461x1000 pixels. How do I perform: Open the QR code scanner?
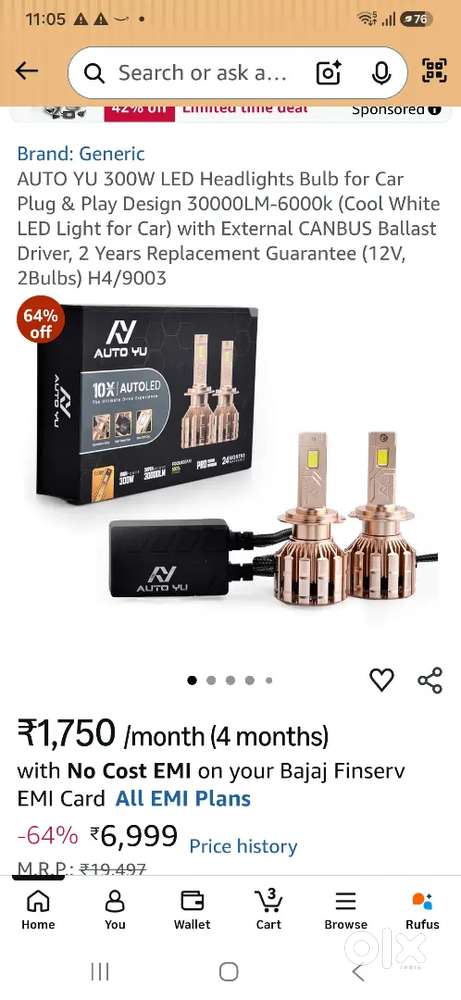click(434, 71)
